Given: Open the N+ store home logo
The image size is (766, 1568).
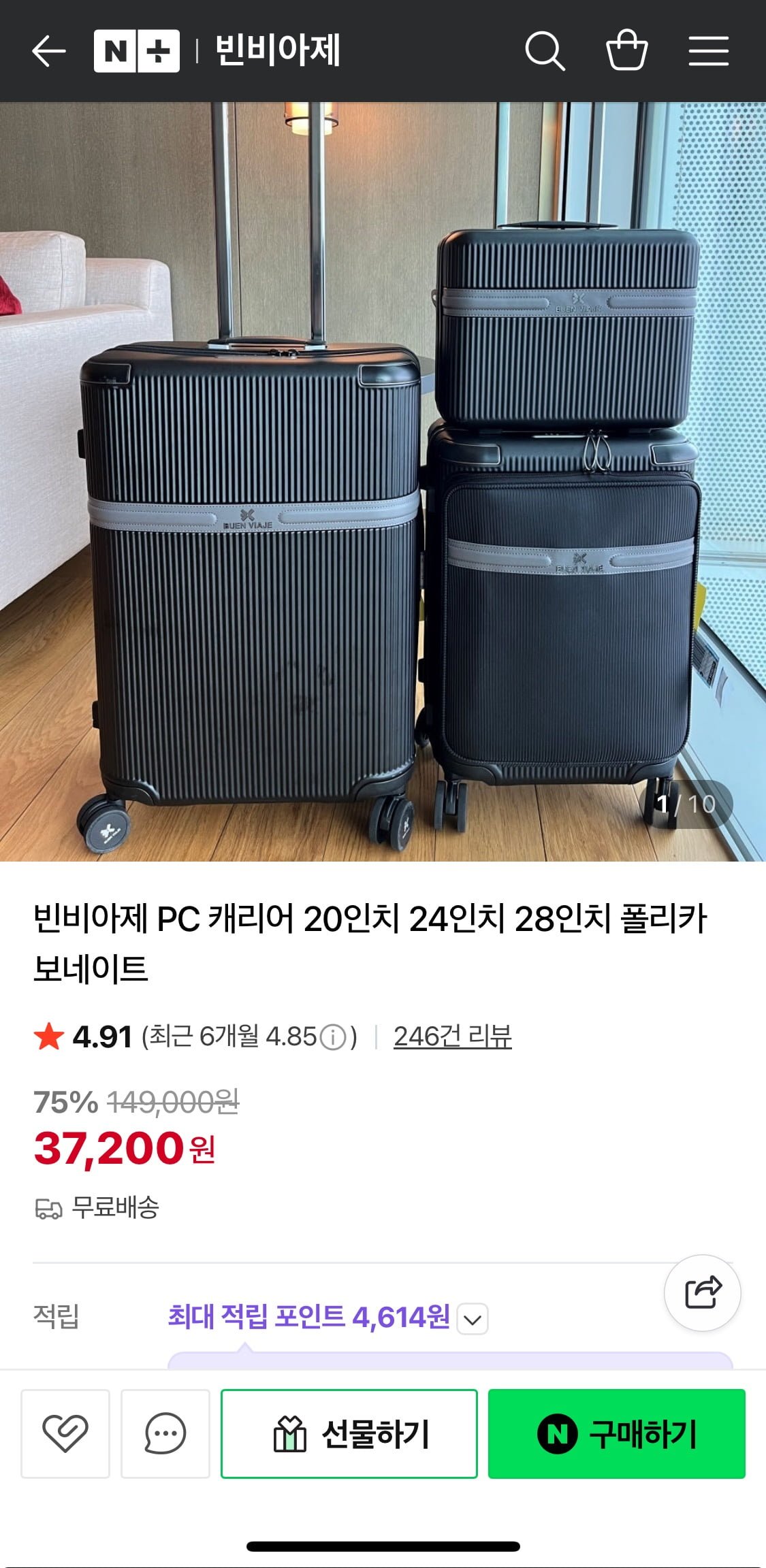Looking at the screenshot, I should (137, 51).
